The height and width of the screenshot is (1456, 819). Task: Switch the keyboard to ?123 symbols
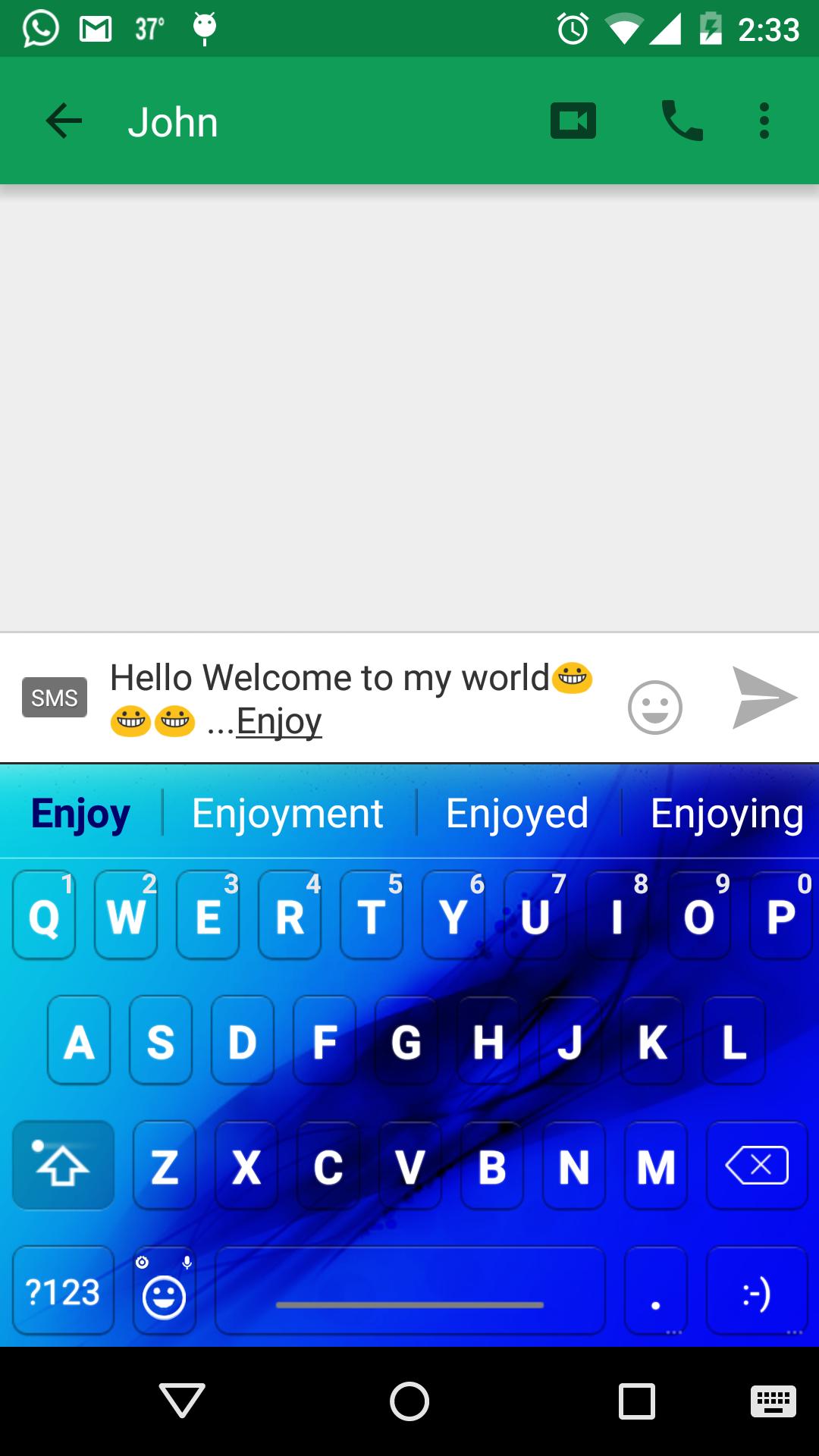pyautogui.click(x=63, y=1292)
